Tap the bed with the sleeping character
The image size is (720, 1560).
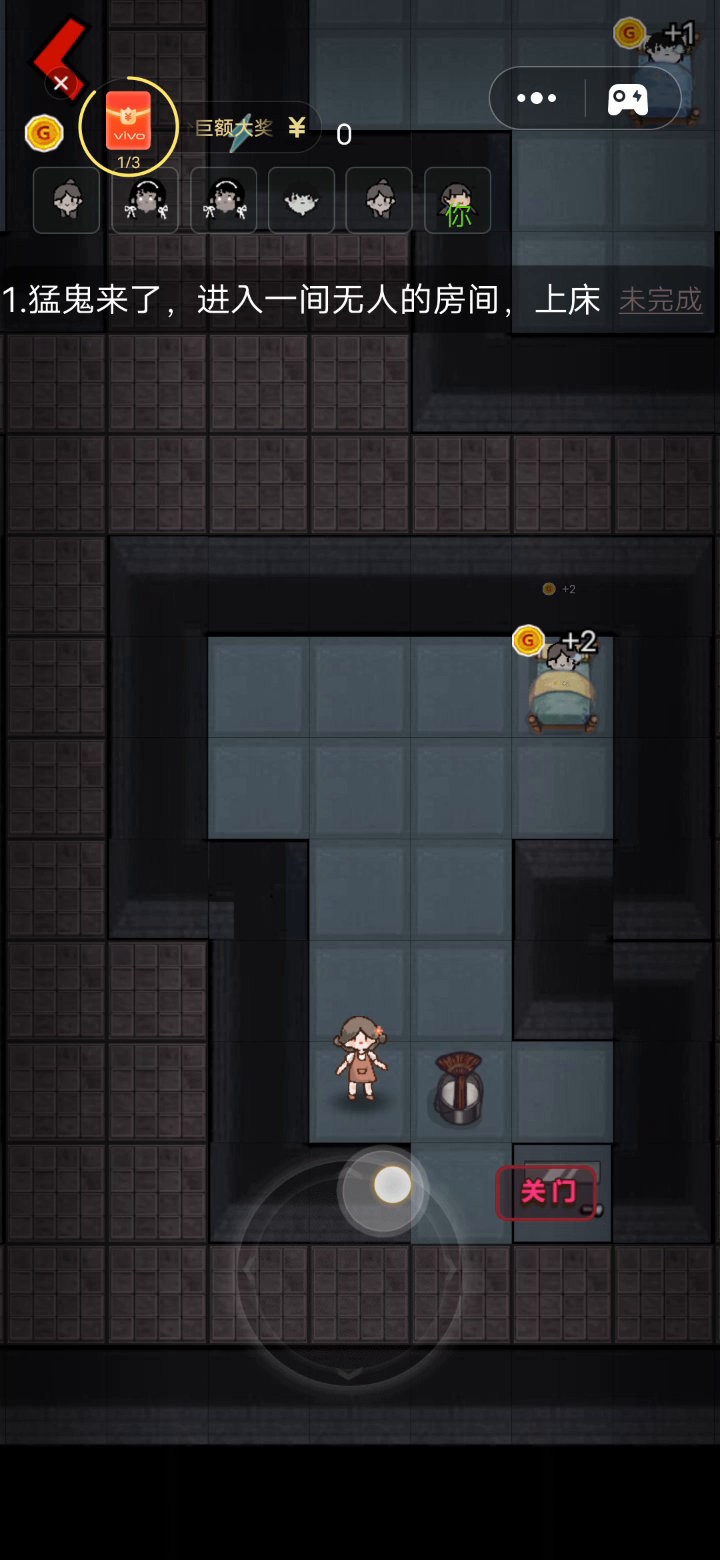563,688
